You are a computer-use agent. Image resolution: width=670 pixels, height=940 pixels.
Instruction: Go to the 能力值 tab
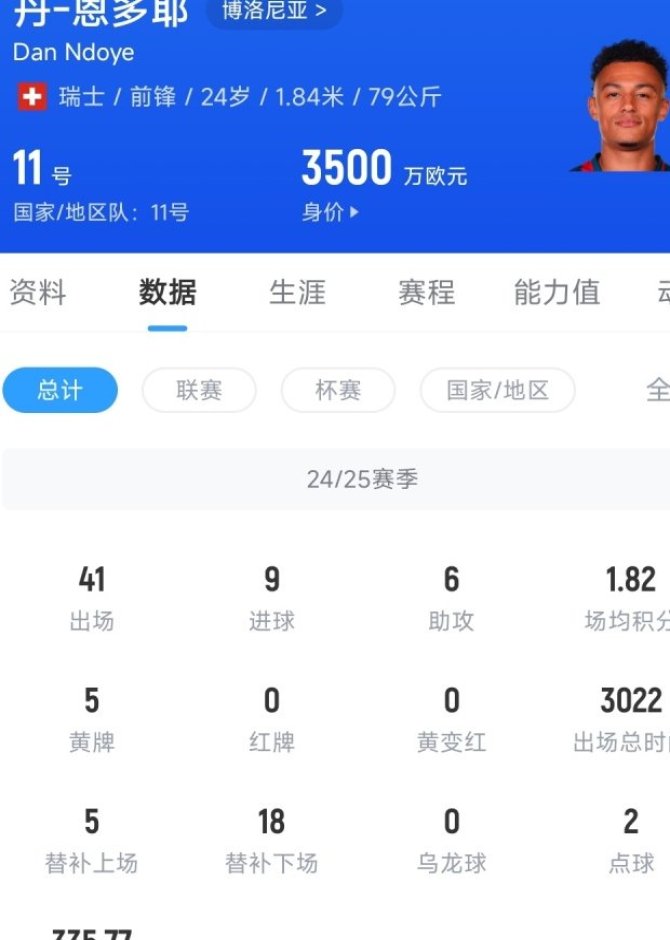click(556, 292)
